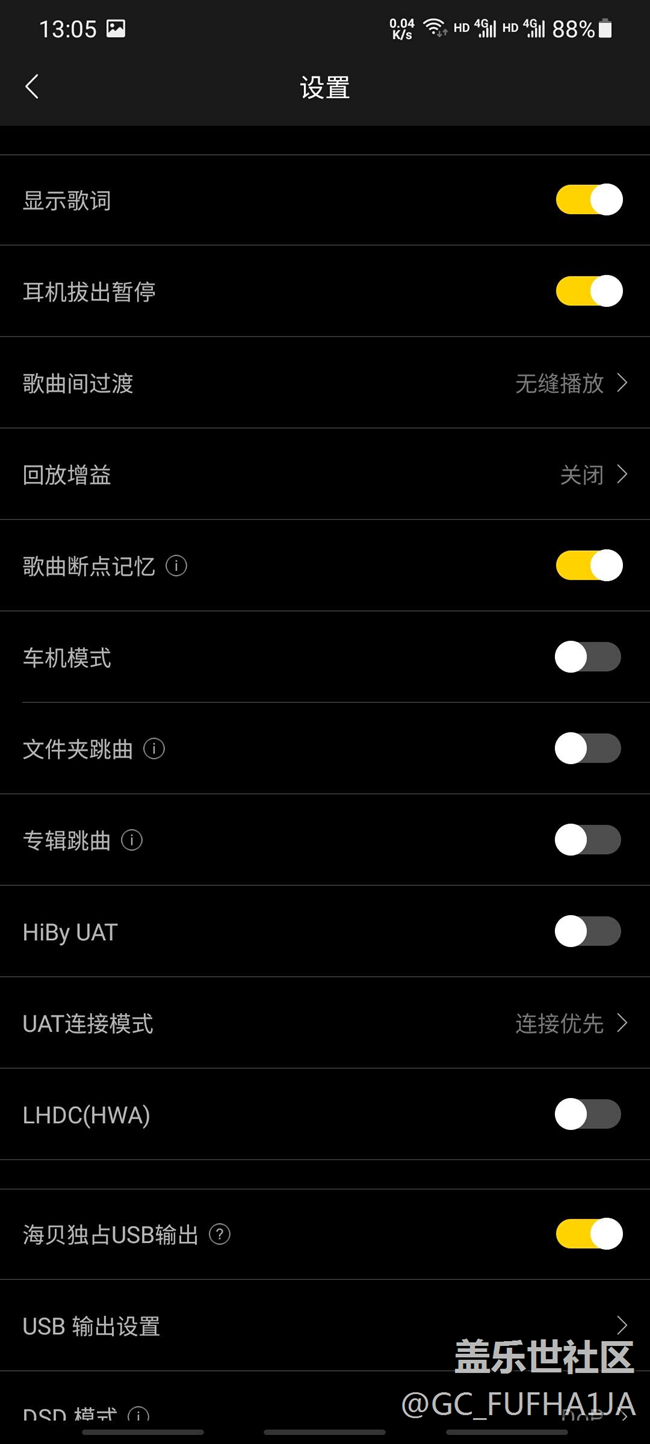650x1444 pixels.
Task: Enable the 专辑跳曲 switch
Action: pyautogui.click(x=588, y=840)
